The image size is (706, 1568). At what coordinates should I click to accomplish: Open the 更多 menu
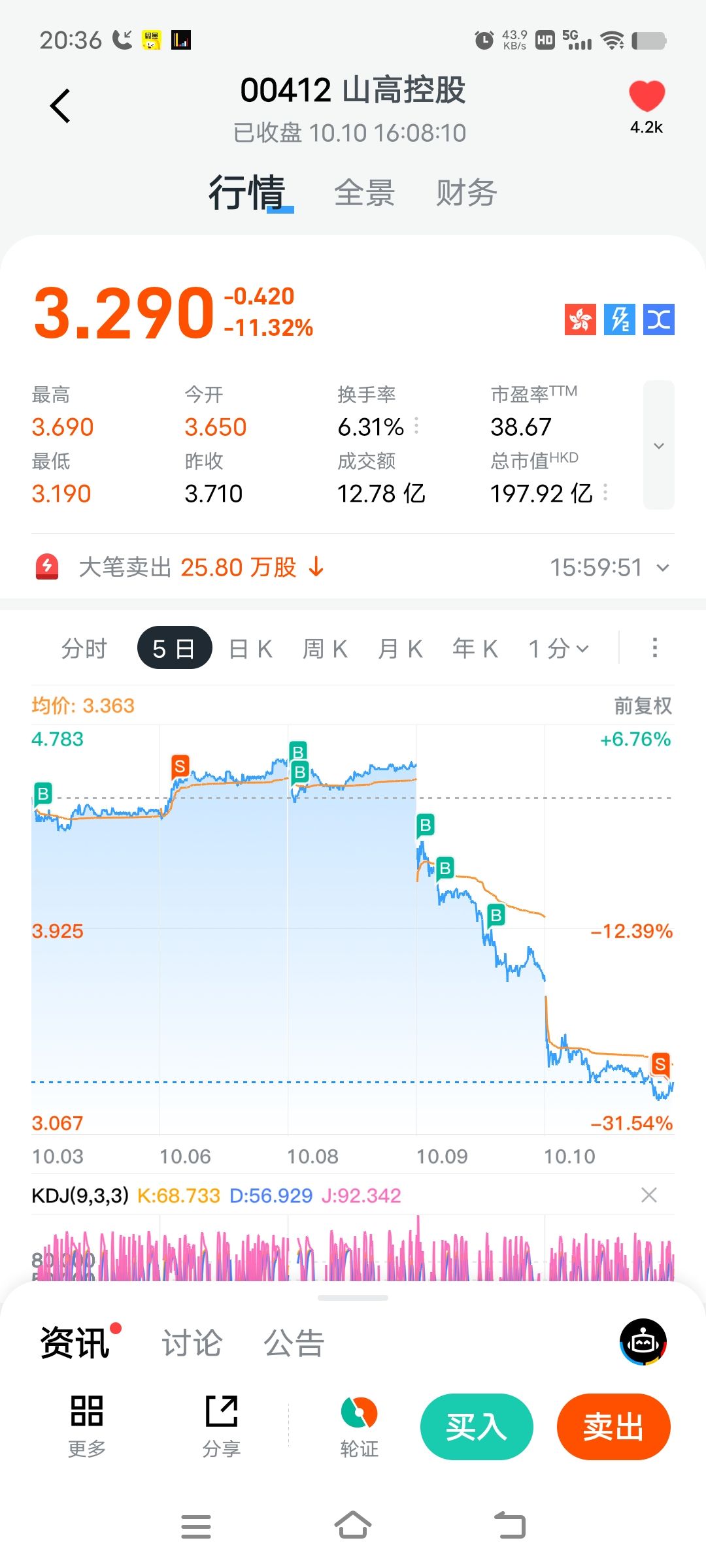87,1426
